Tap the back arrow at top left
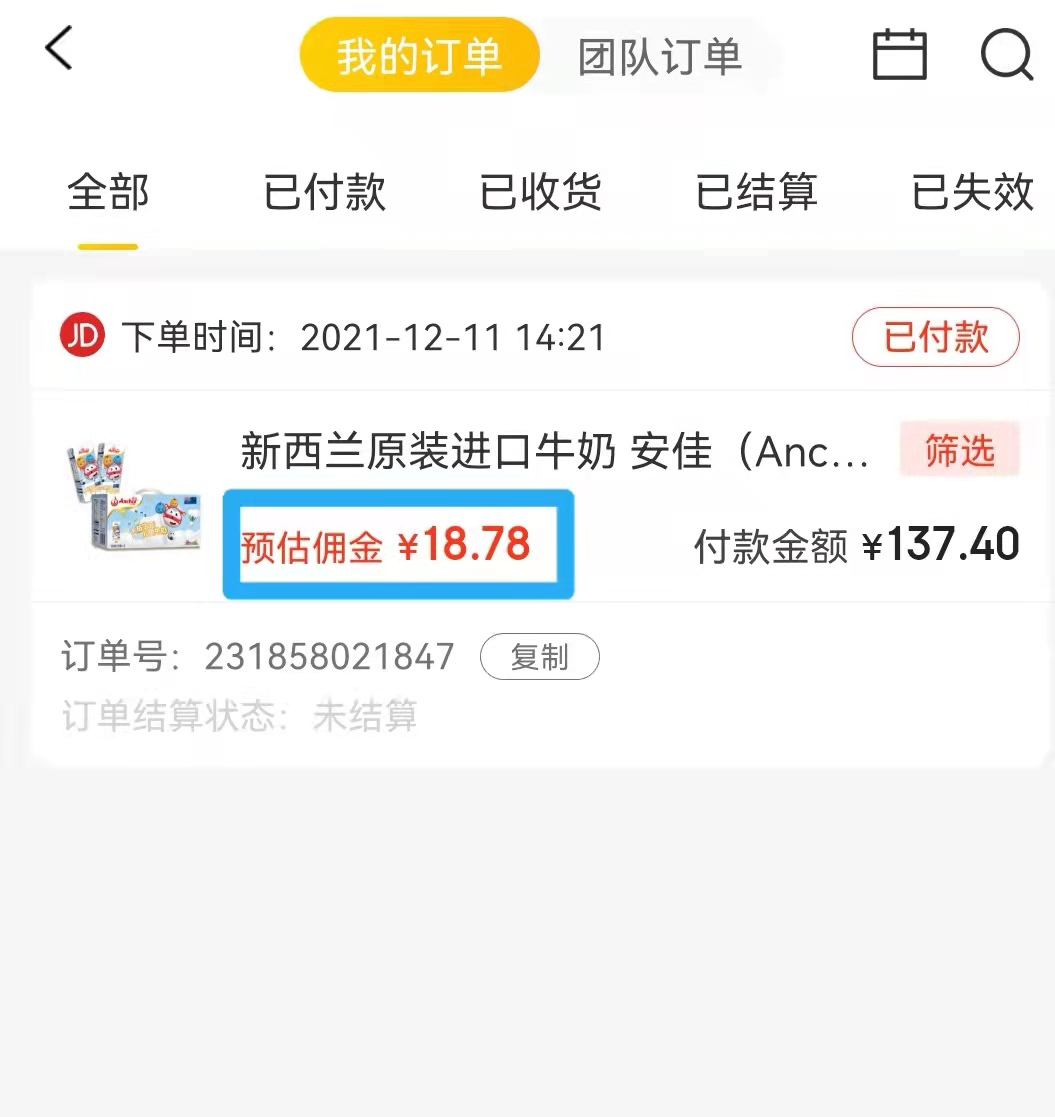Viewport: 1055px width, 1117px height. 57,50
